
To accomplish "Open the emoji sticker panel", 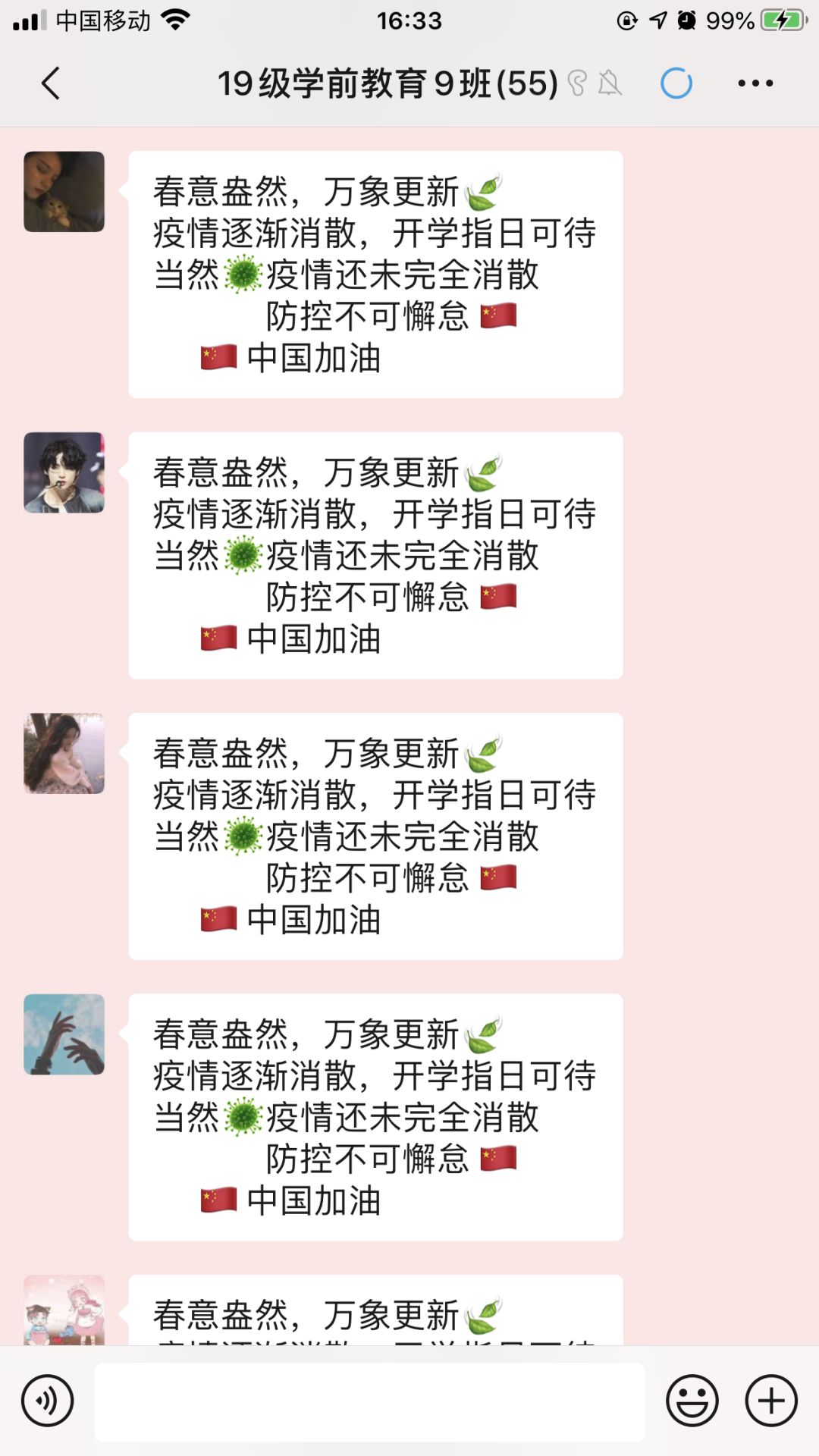I will 692,1401.
